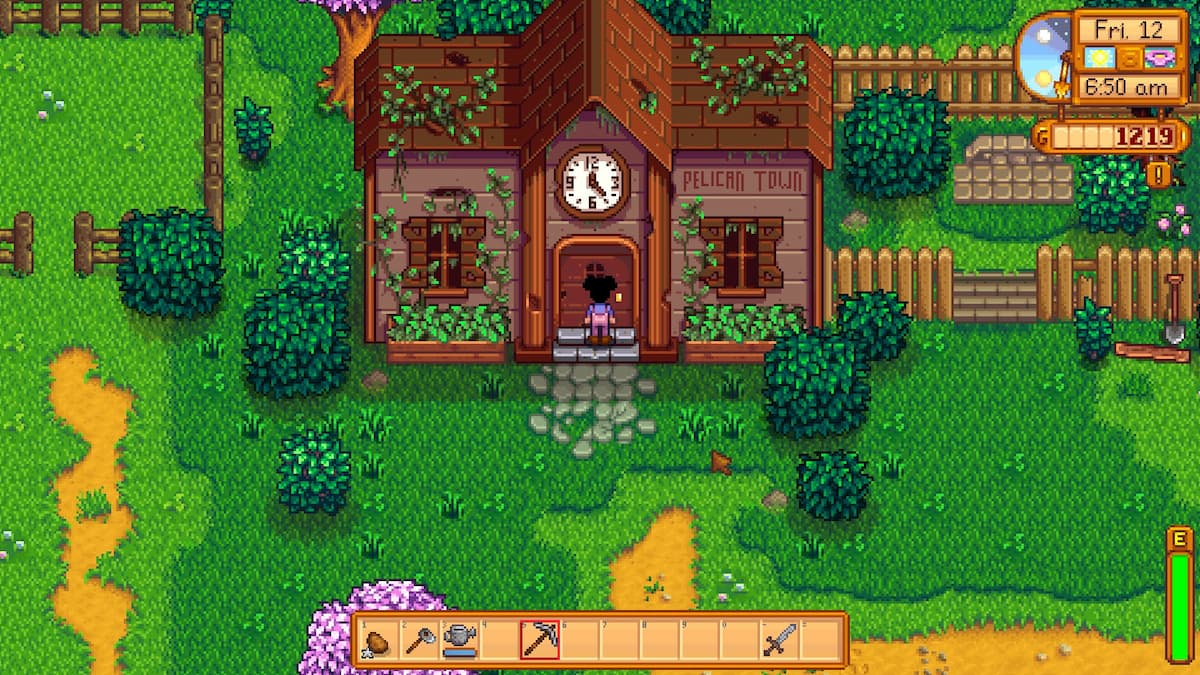The width and height of the screenshot is (1200, 675).
Task: Equip the hoe from the toolbar
Action: 419,639
